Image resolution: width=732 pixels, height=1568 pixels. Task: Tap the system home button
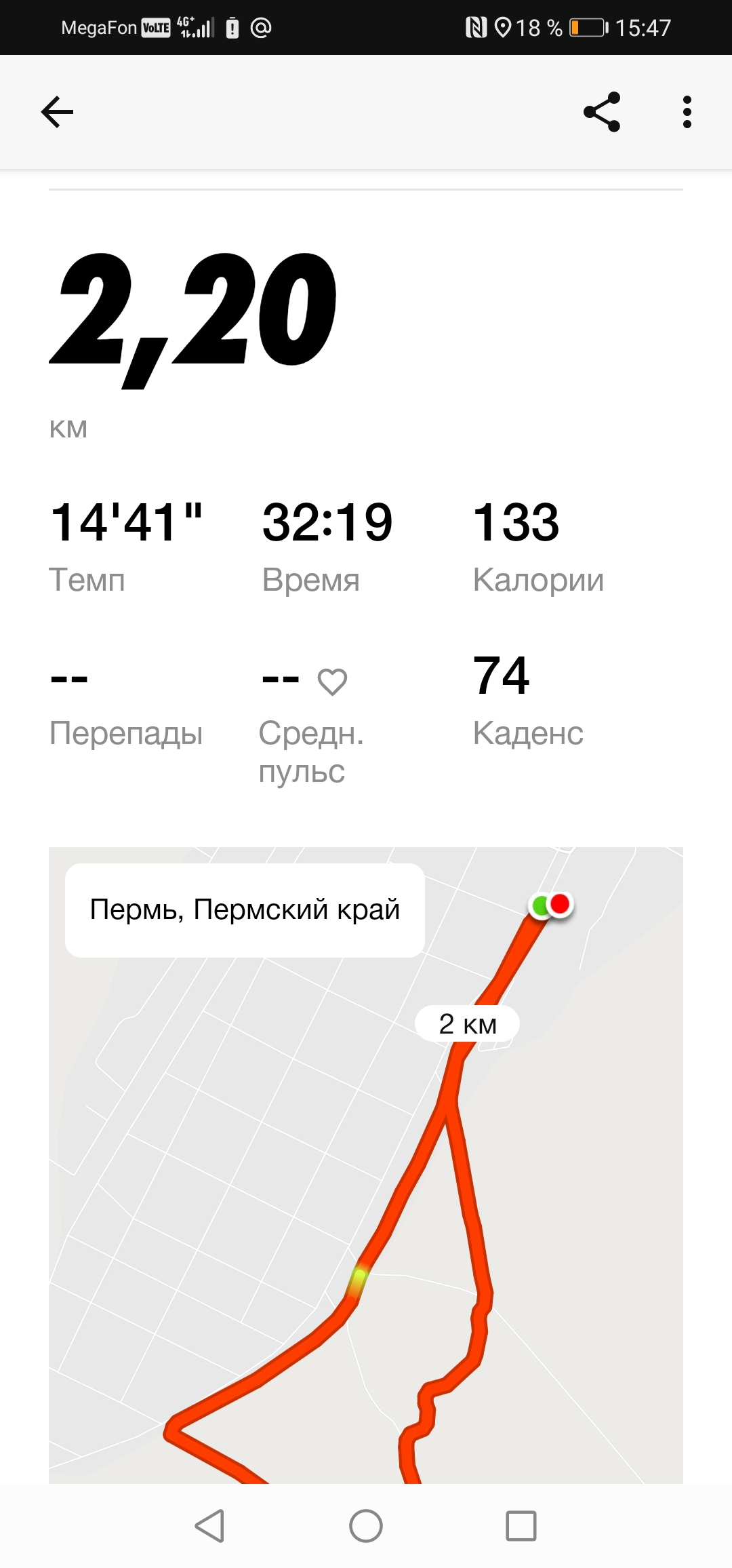(x=366, y=1526)
